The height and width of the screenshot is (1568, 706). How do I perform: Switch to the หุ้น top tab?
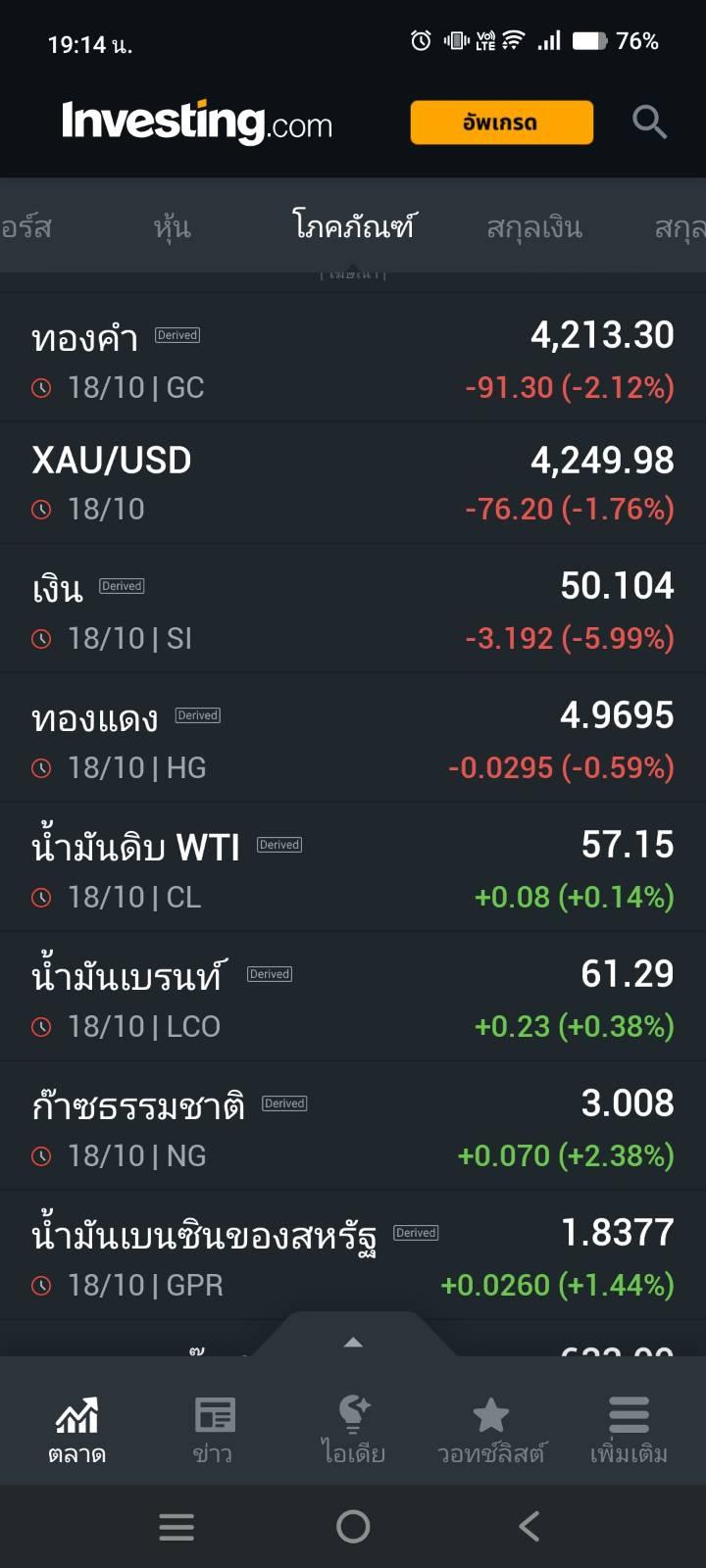172,227
